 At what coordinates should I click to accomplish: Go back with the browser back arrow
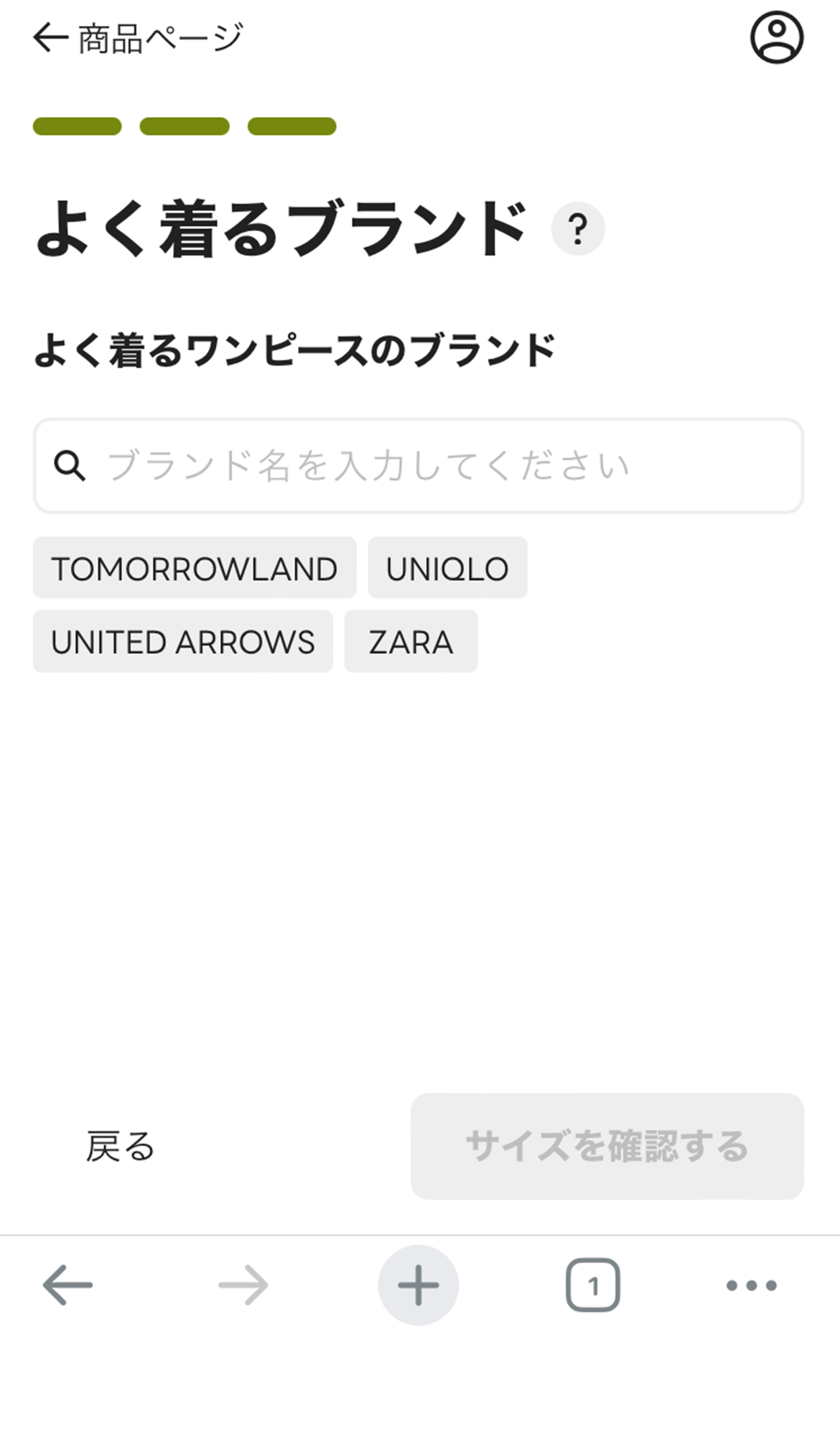tap(67, 1285)
